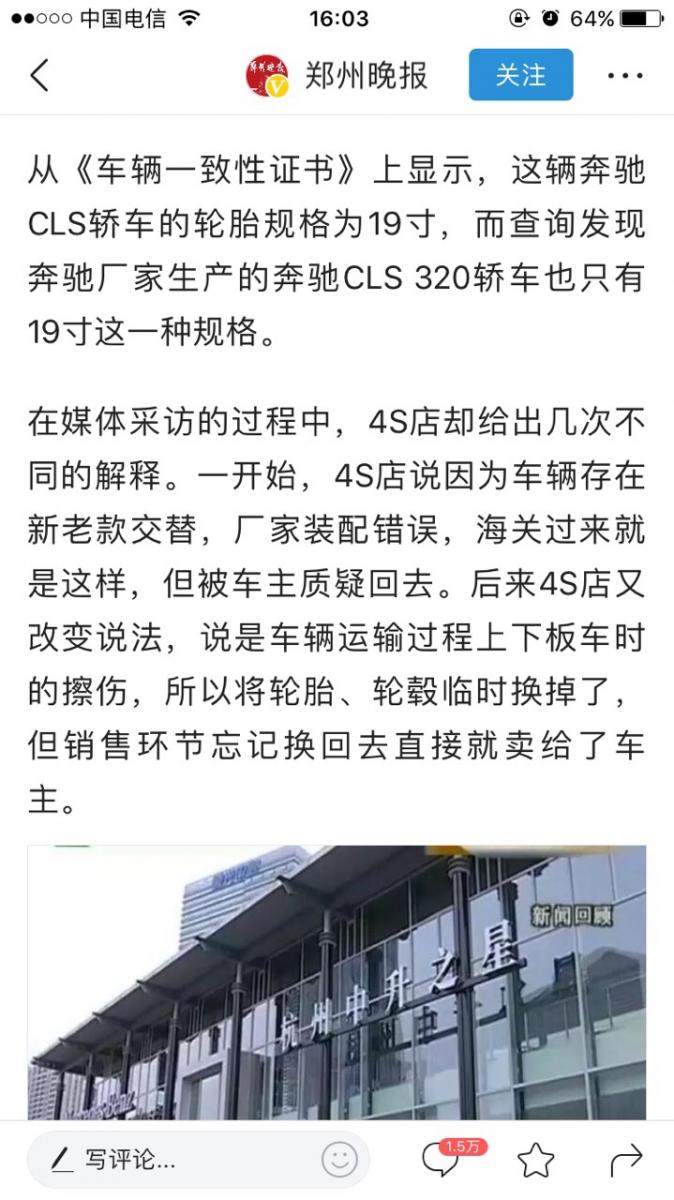The width and height of the screenshot is (674, 1200).
Task: Go back using the left arrow
Action: coord(40,76)
